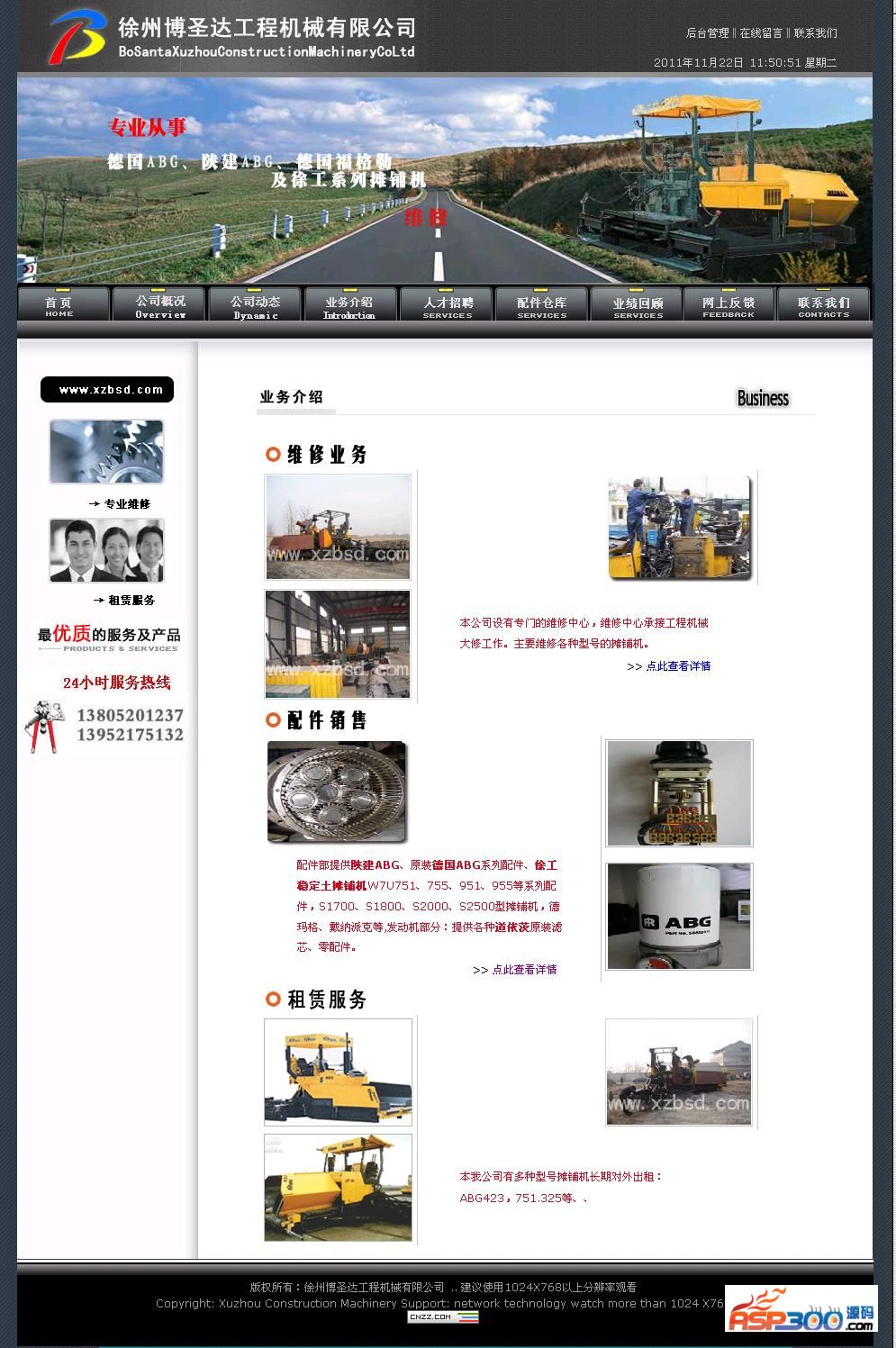Tap 后台管理 link in header
Image resolution: width=896 pixels, height=1348 pixels.
(707, 33)
